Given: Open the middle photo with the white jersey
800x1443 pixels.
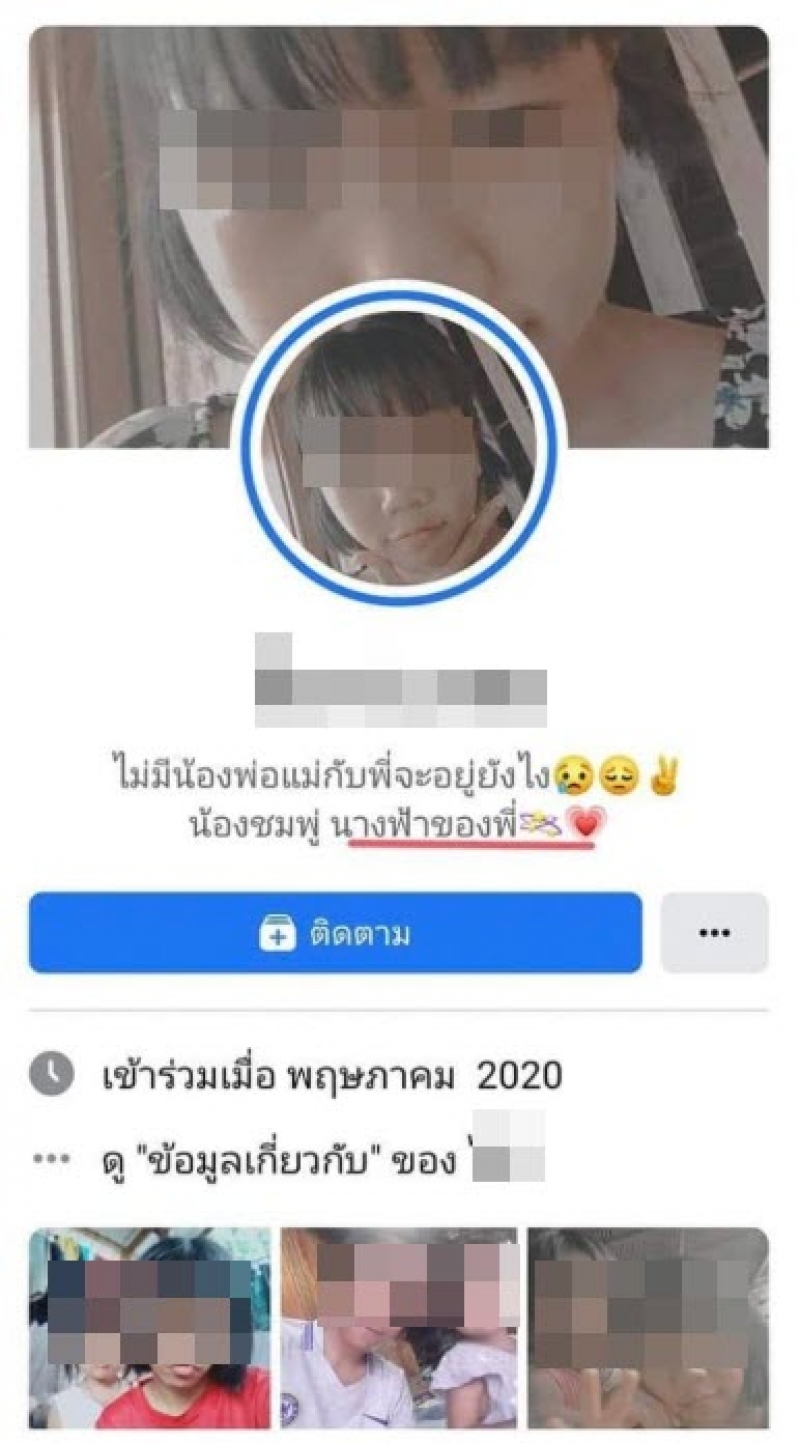Looking at the screenshot, I should [x=399, y=1328].
